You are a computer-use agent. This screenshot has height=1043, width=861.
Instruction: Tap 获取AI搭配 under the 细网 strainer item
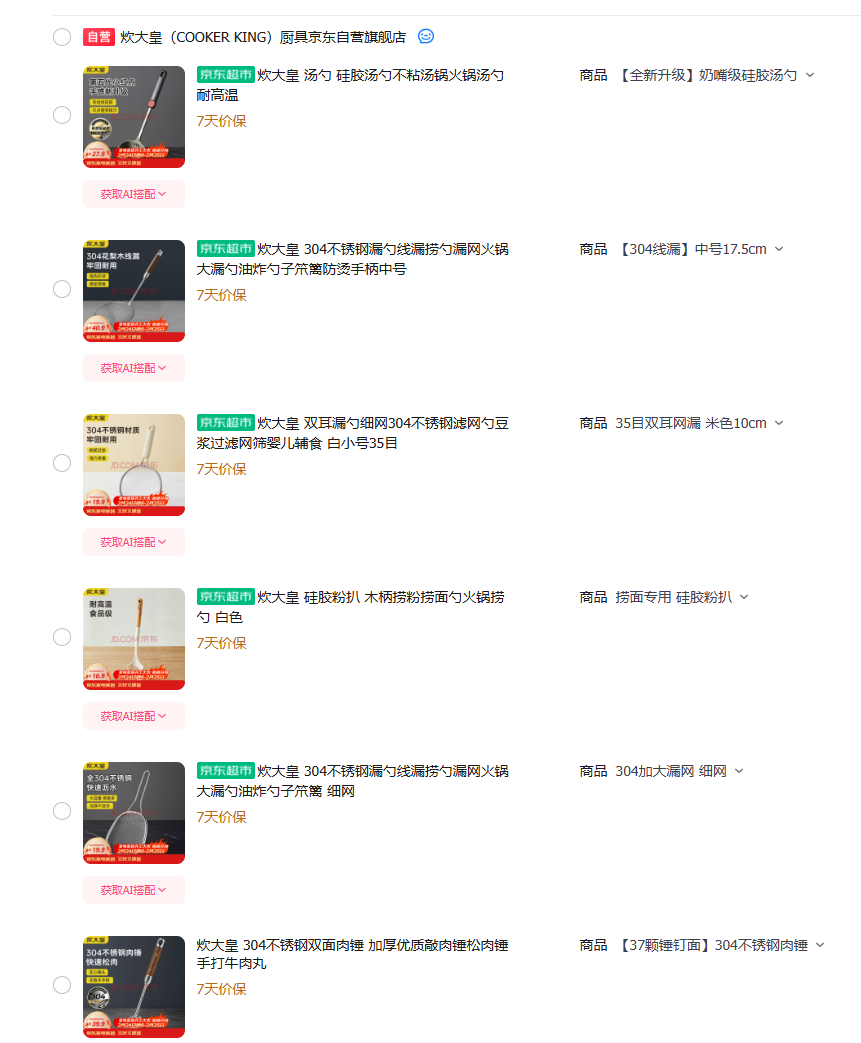[134, 890]
